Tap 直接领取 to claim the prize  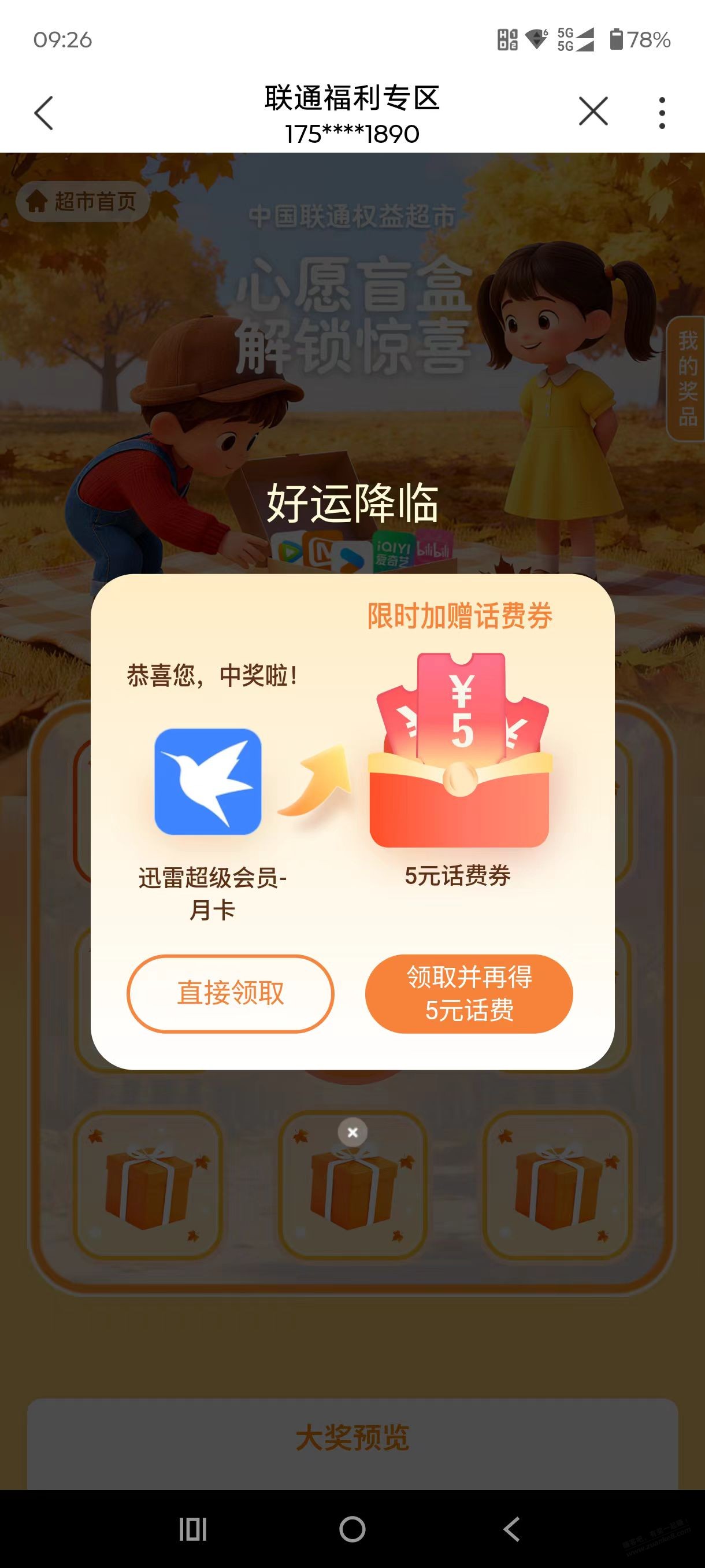pos(230,993)
